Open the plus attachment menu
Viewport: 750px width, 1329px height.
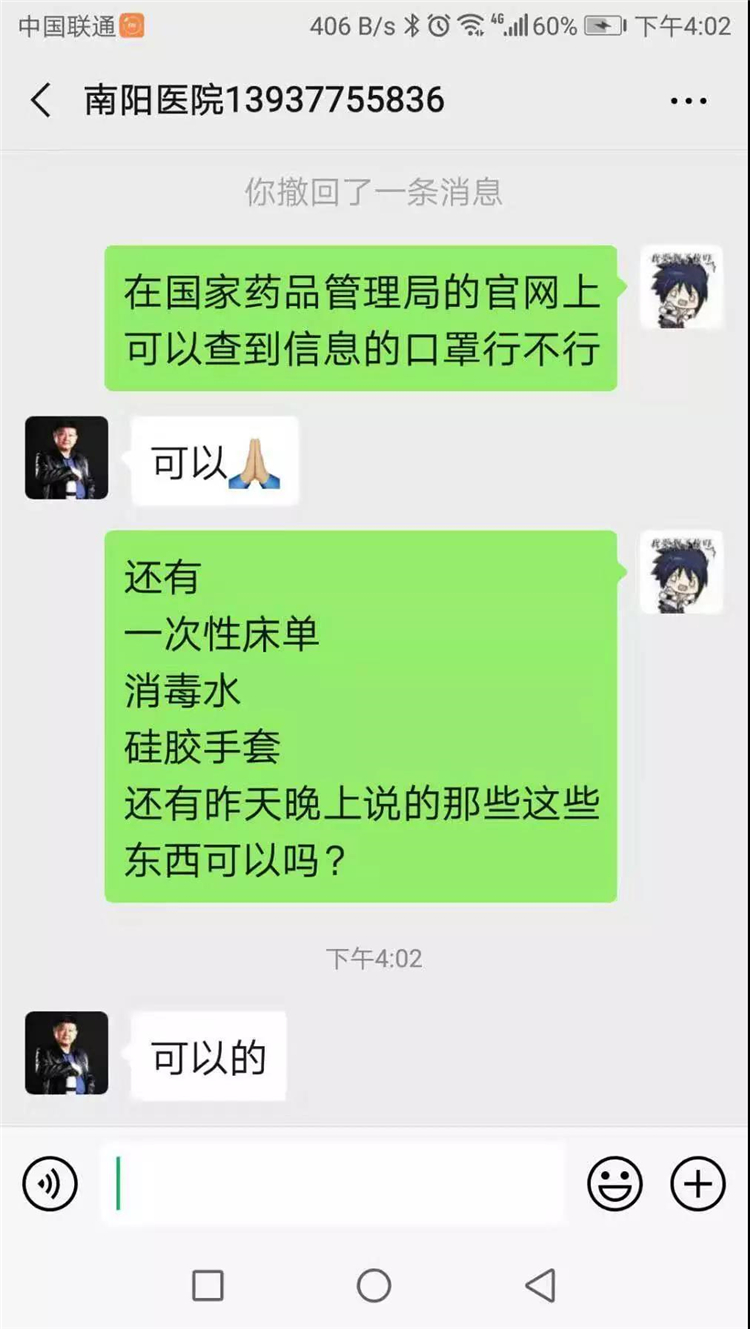(697, 1184)
